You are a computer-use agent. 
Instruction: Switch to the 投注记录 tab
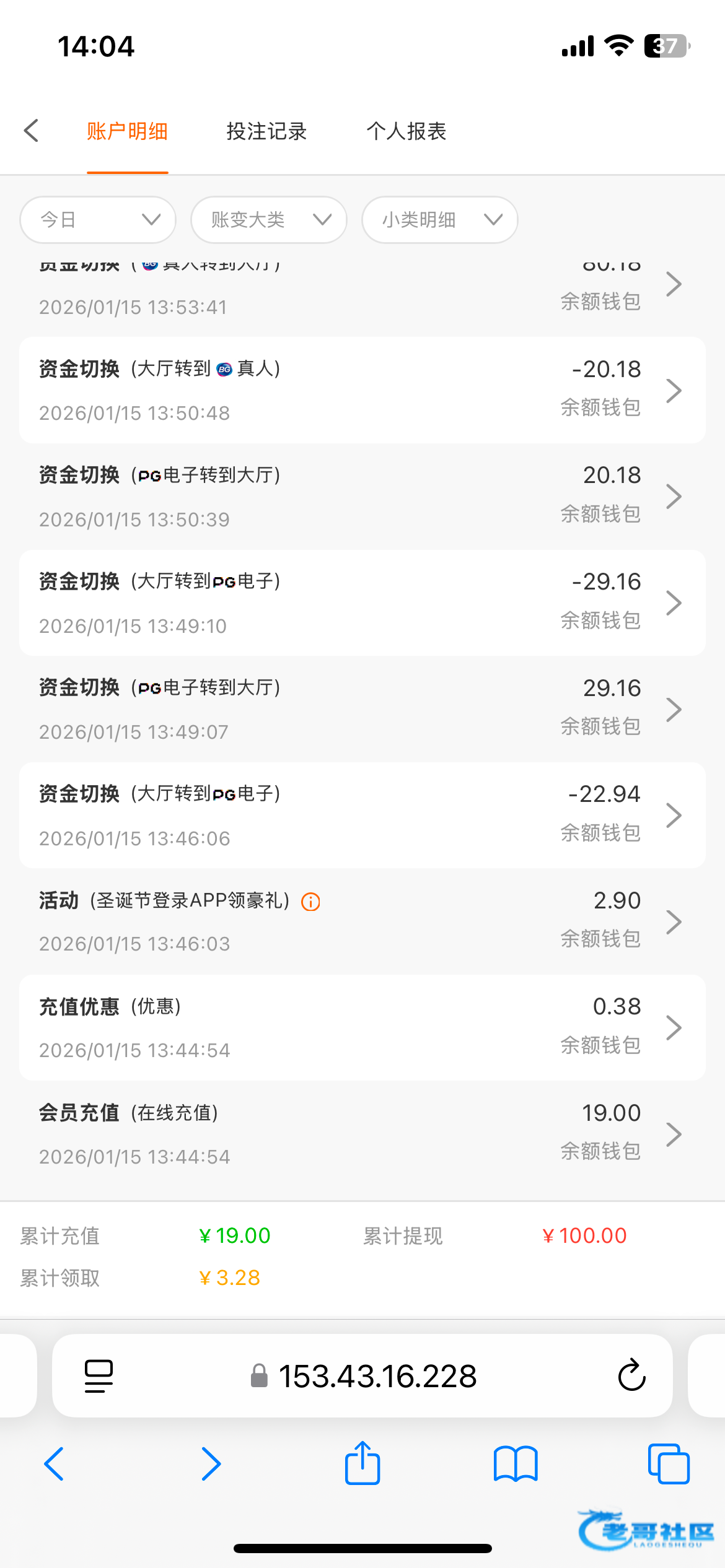(266, 131)
